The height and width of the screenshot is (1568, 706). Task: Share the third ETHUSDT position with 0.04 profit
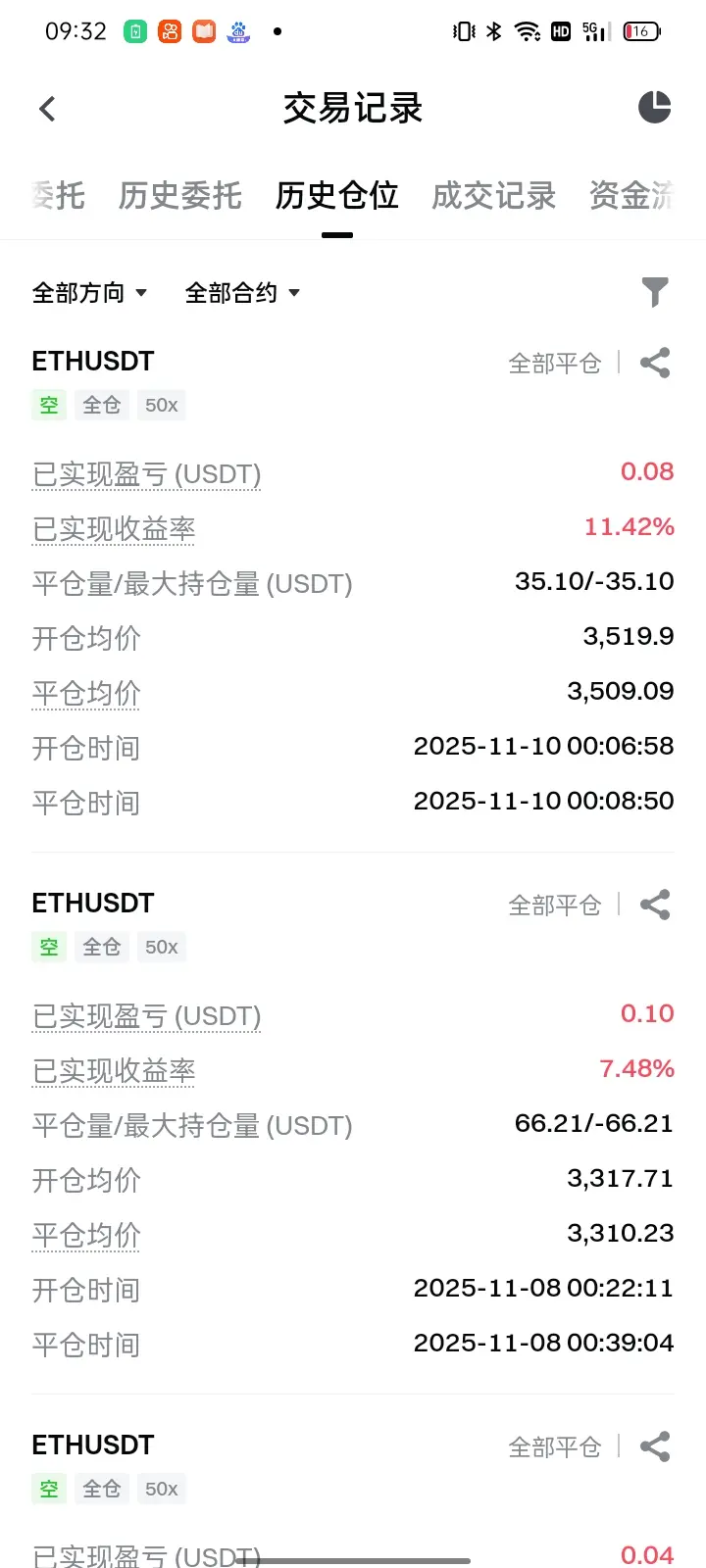(655, 1446)
